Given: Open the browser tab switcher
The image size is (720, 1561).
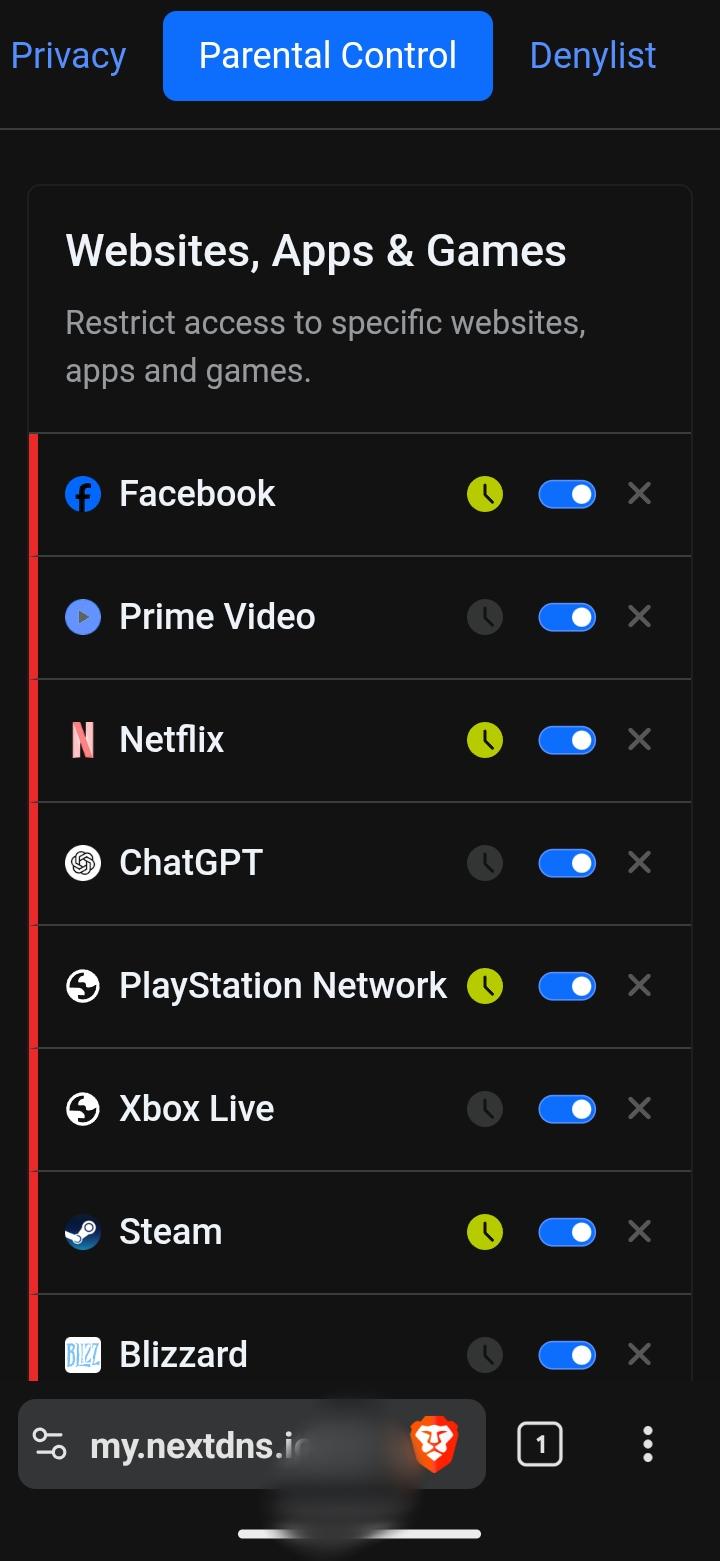Looking at the screenshot, I should tap(540, 1444).
